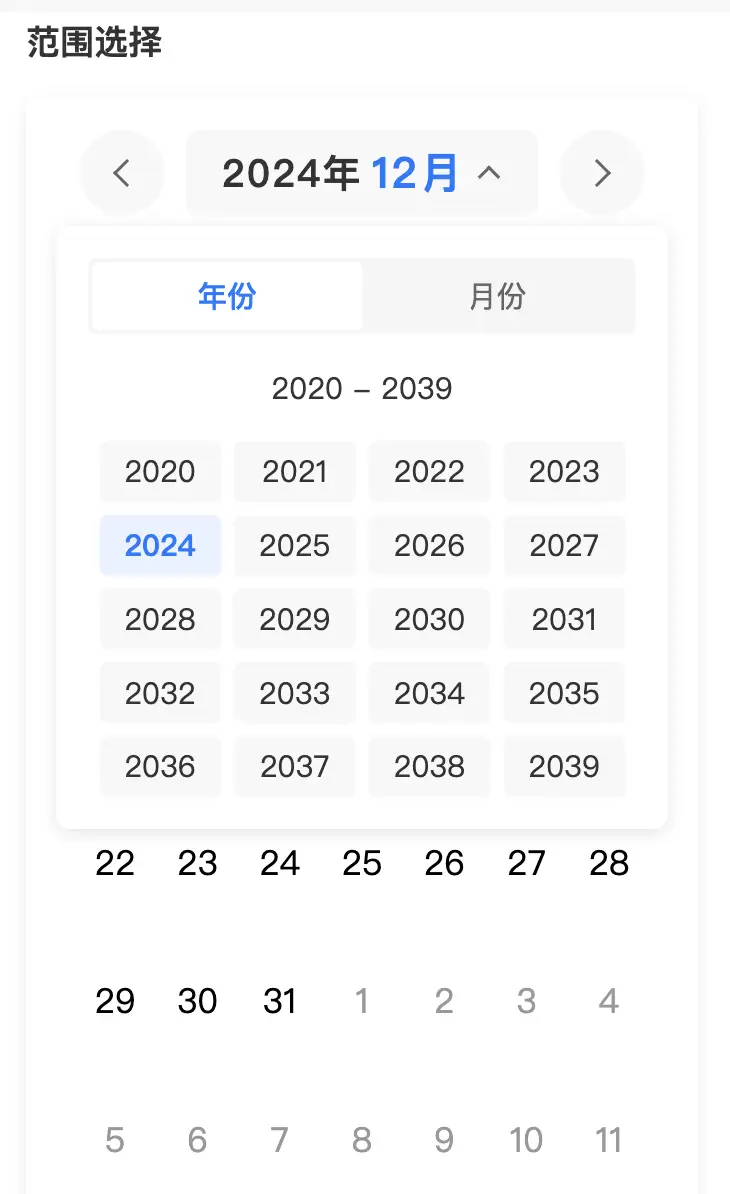
Task: Select the highlighted year 2024
Action: click(x=160, y=545)
